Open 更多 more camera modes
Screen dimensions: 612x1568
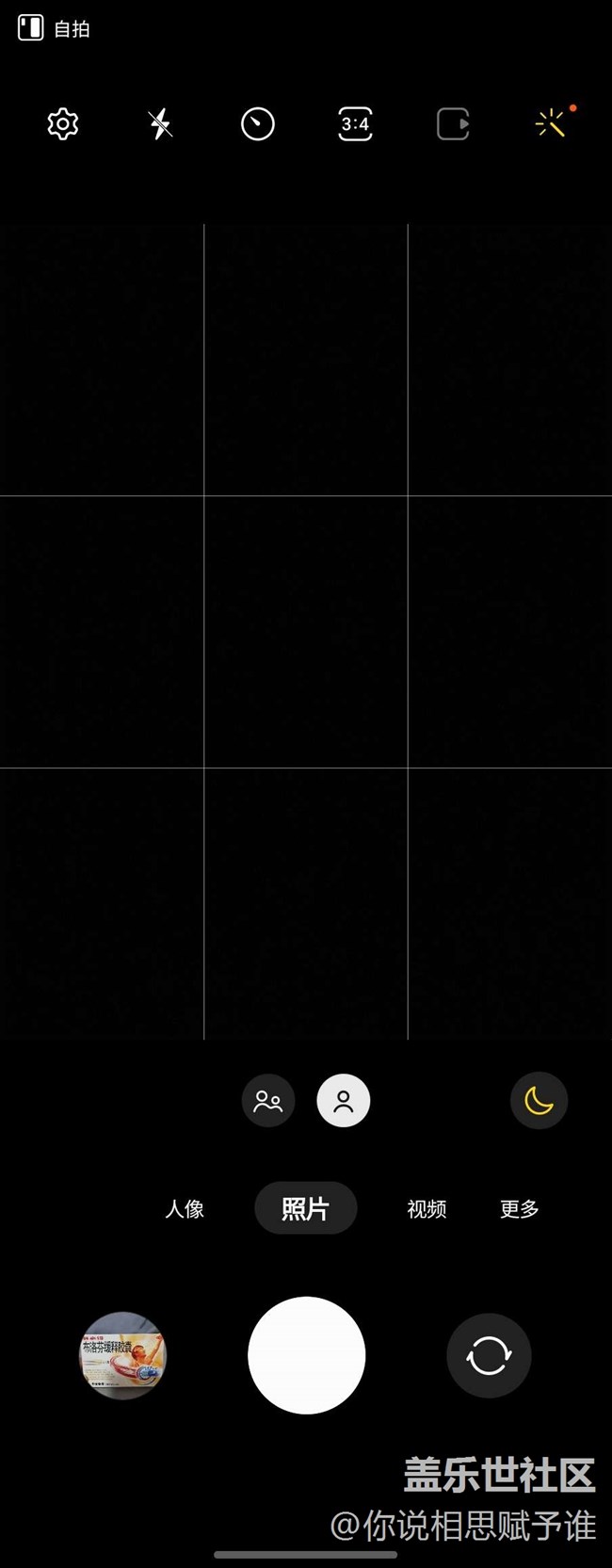pyautogui.click(x=519, y=1208)
